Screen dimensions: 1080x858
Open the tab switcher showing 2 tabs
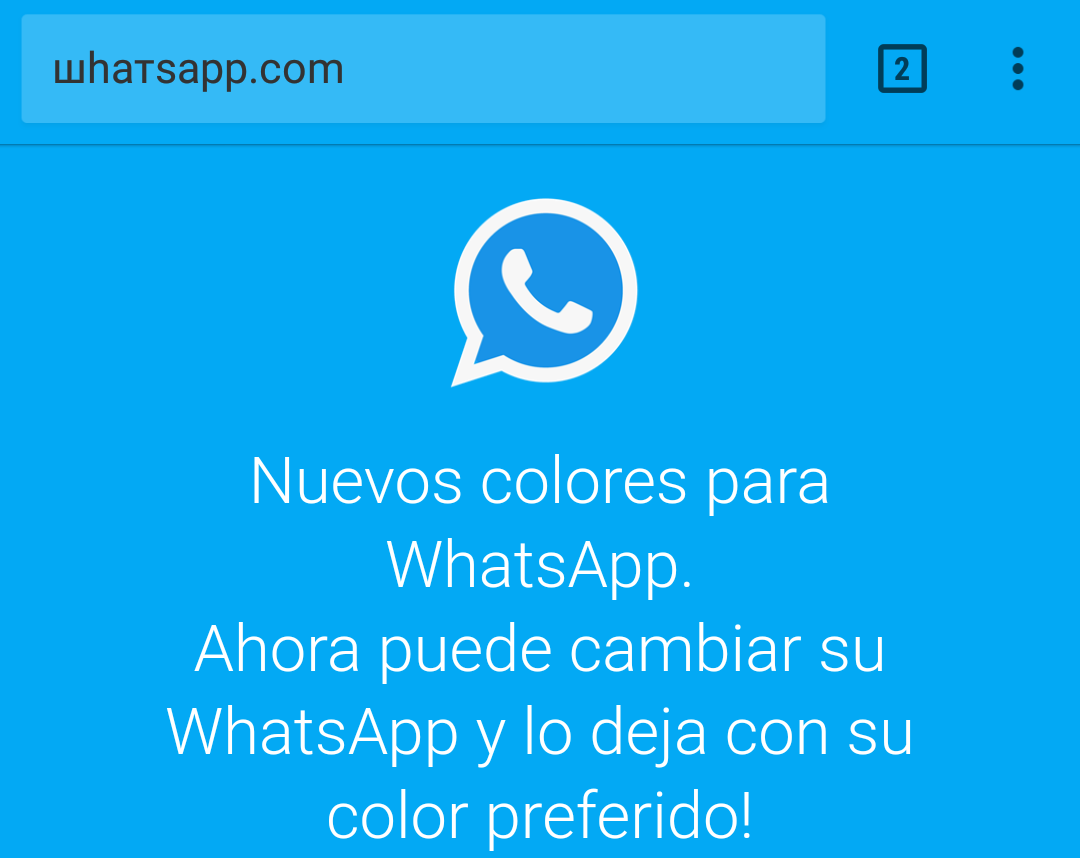(902, 69)
